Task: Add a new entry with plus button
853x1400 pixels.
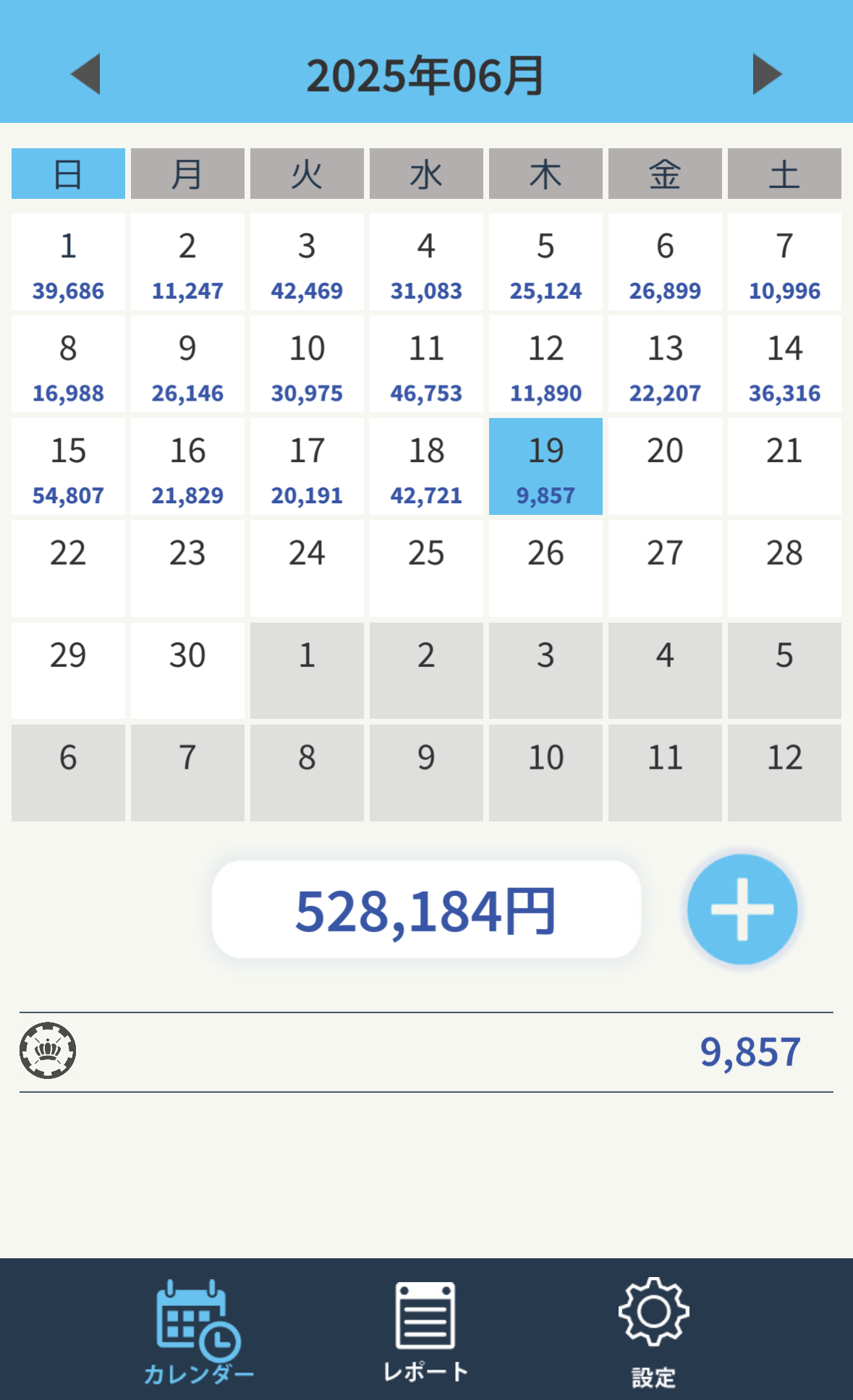Action: click(742, 909)
